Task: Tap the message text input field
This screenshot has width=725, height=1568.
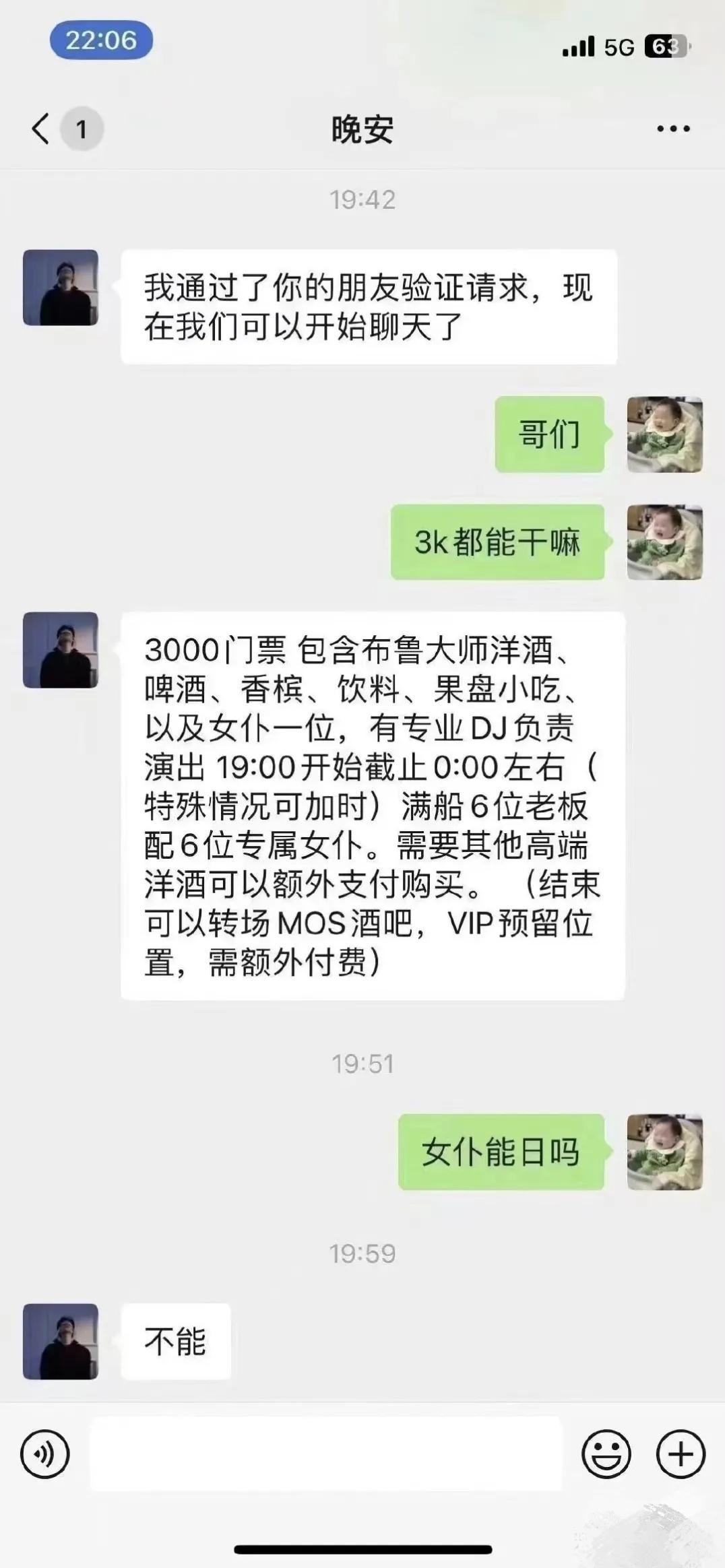Action: pos(326,1454)
